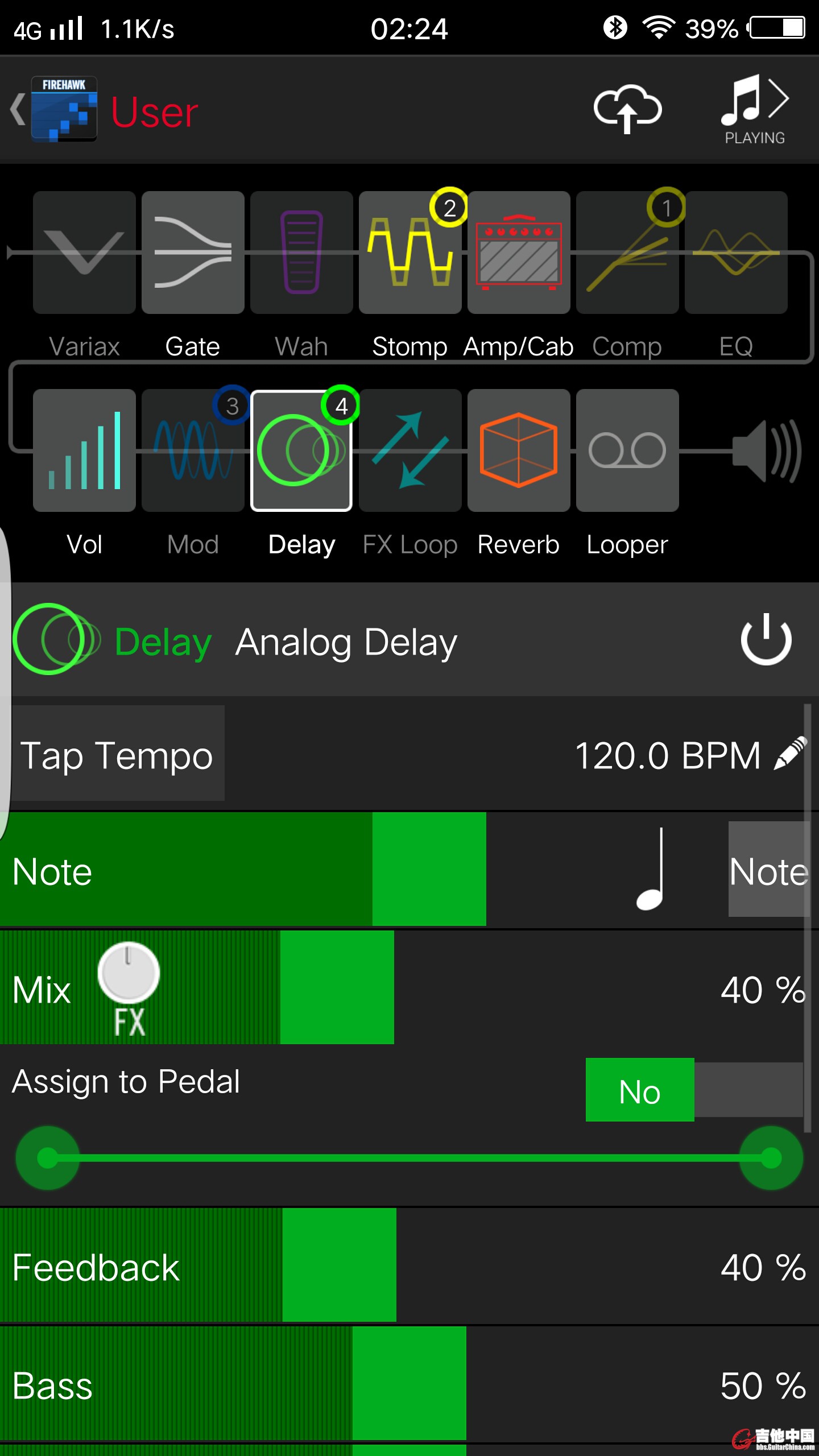Select the Vol block
The image size is (819, 1456).
click(x=84, y=450)
